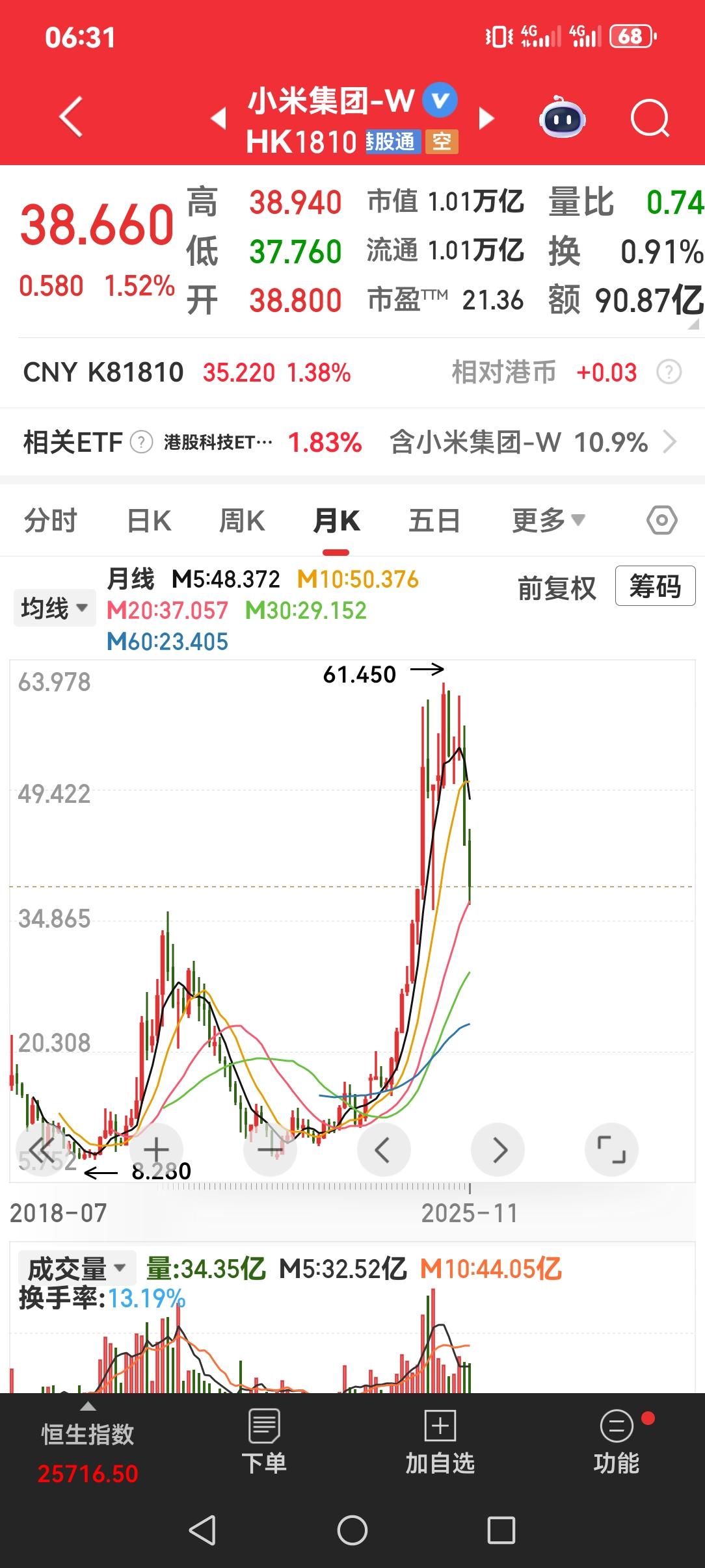The height and width of the screenshot is (1568, 705).
Task: Open chart settings with the gear icon
Action: (662, 520)
